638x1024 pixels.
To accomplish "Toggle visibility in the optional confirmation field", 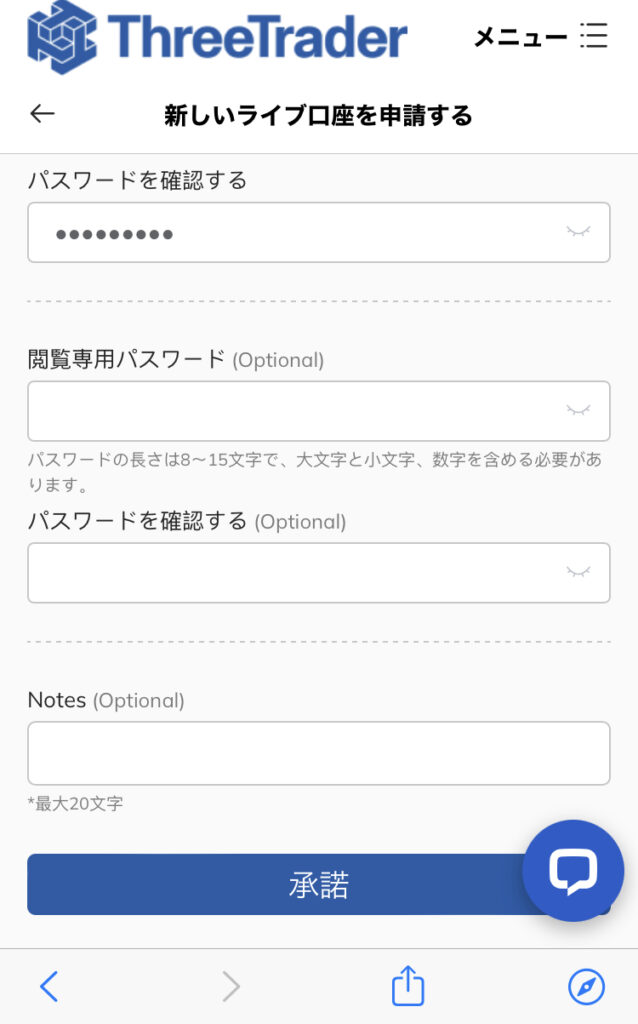I will (578, 572).
